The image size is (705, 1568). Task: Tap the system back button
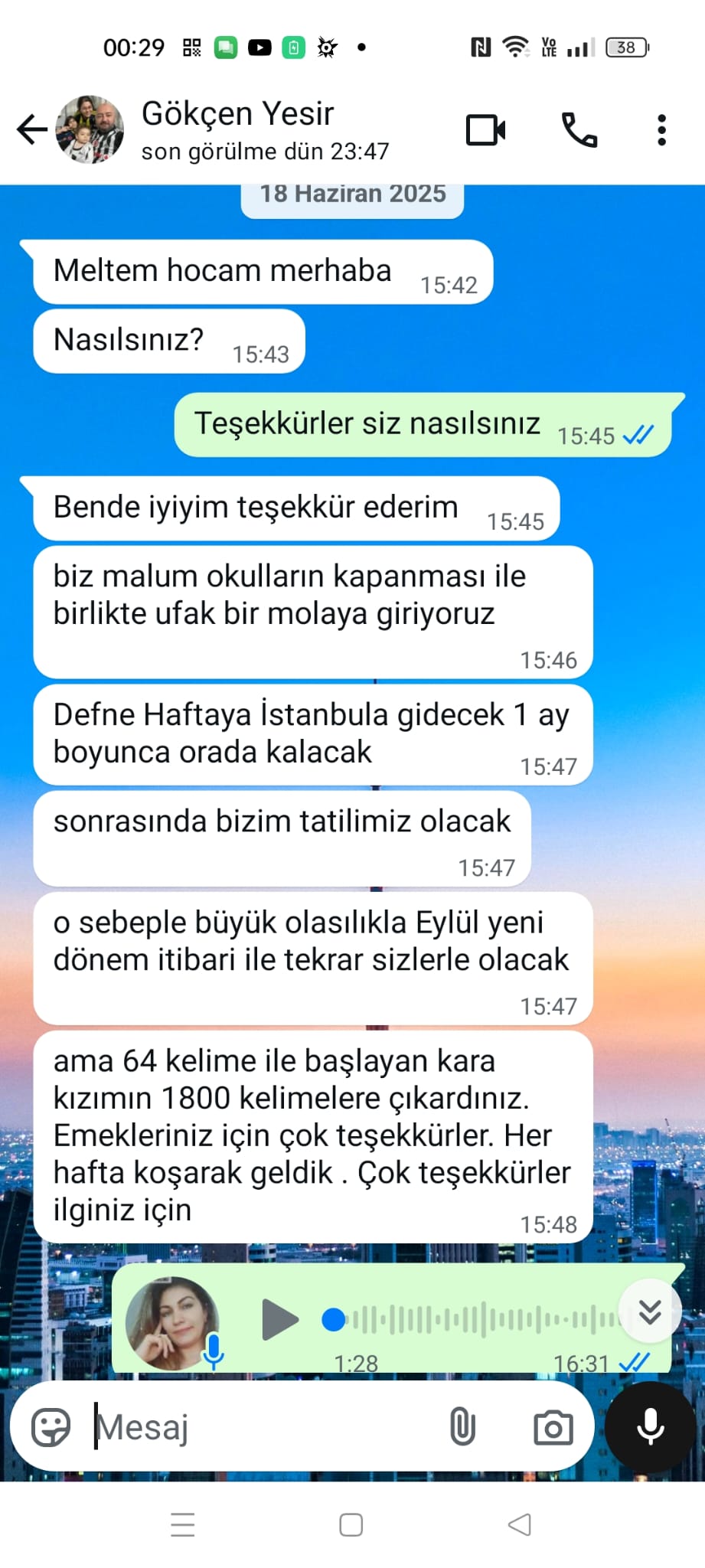click(x=520, y=1525)
